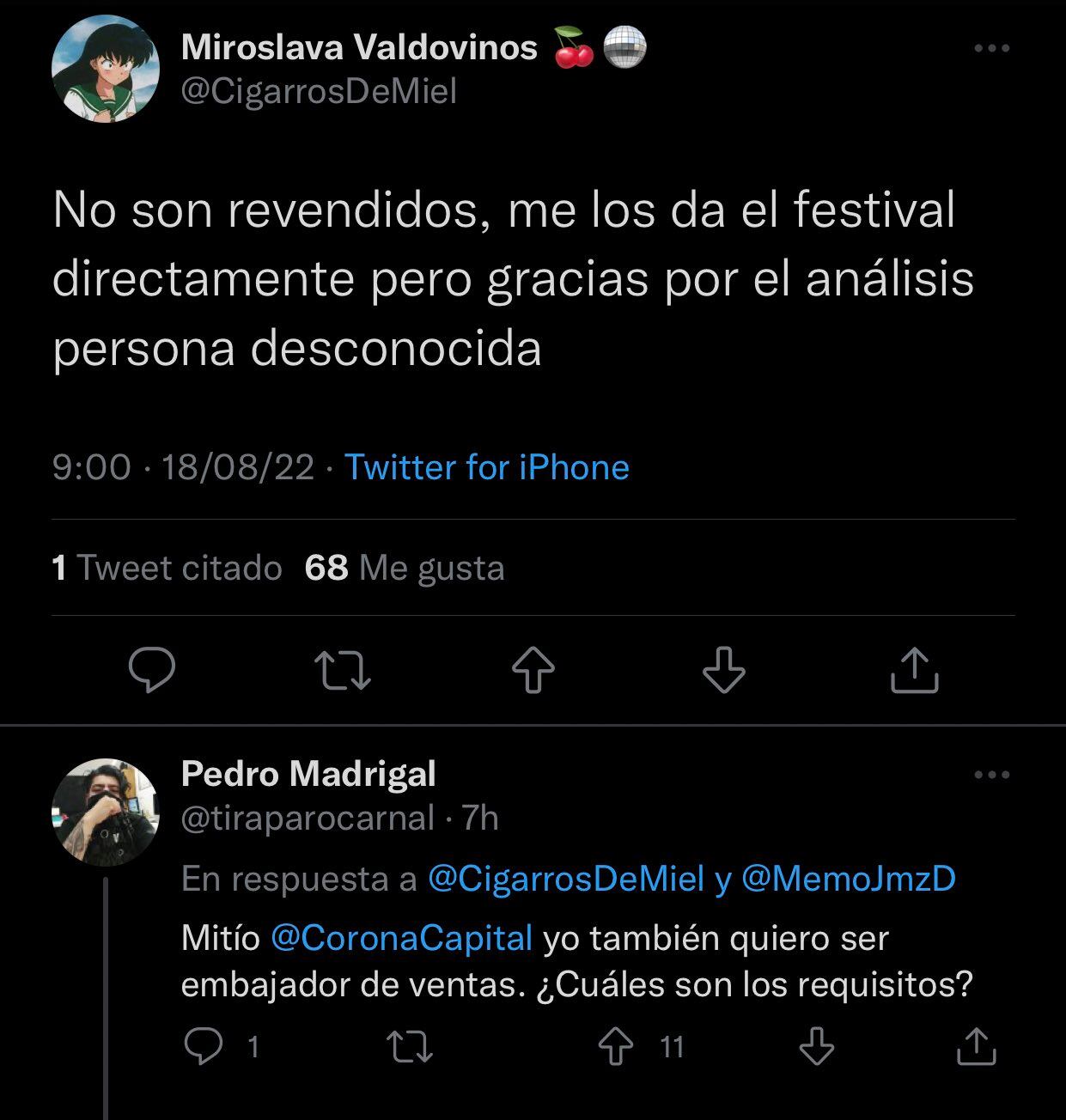Share Miroslava's tweet

point(915,670)
